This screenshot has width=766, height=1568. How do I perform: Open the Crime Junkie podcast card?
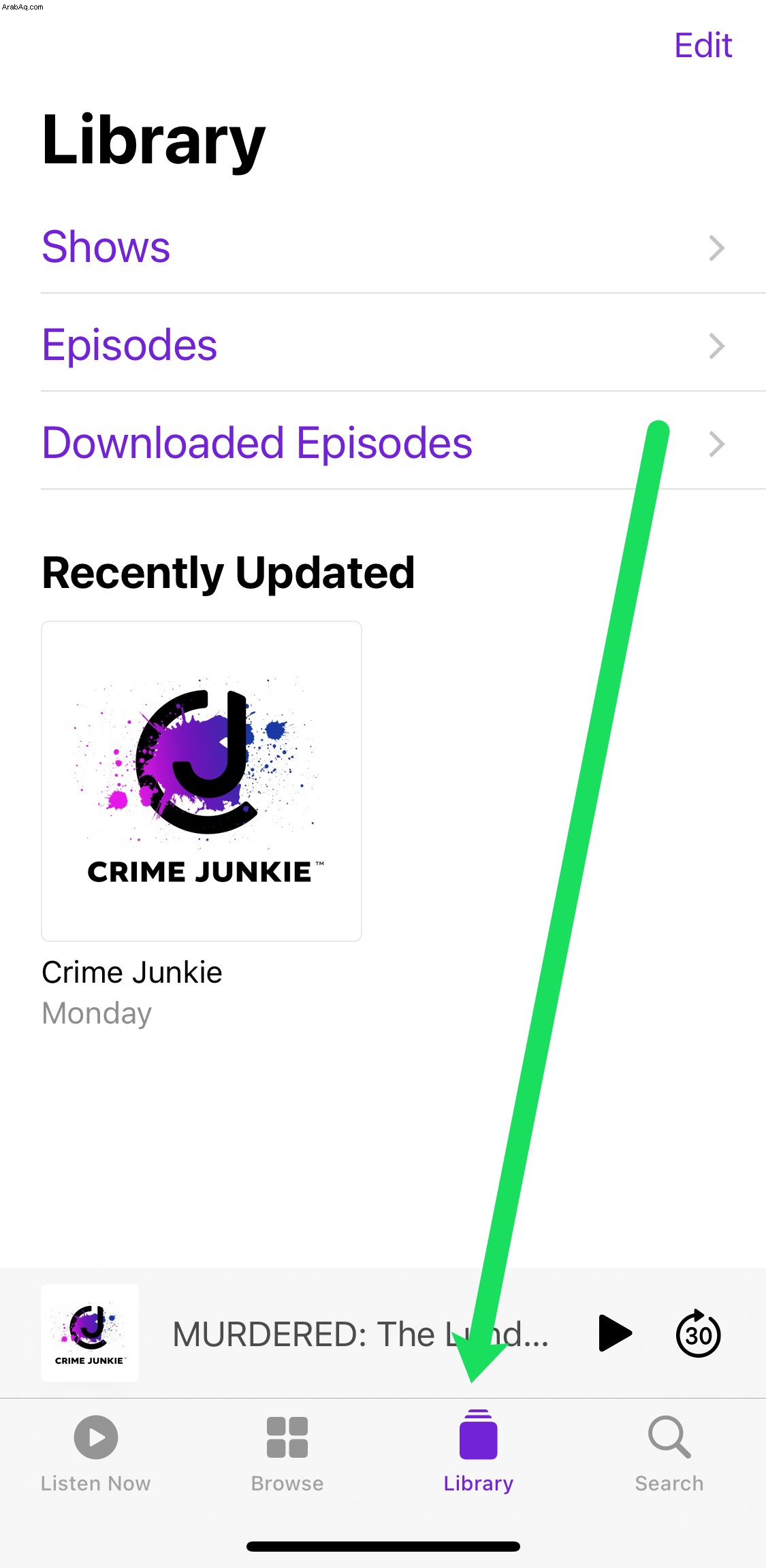[202, 781]
